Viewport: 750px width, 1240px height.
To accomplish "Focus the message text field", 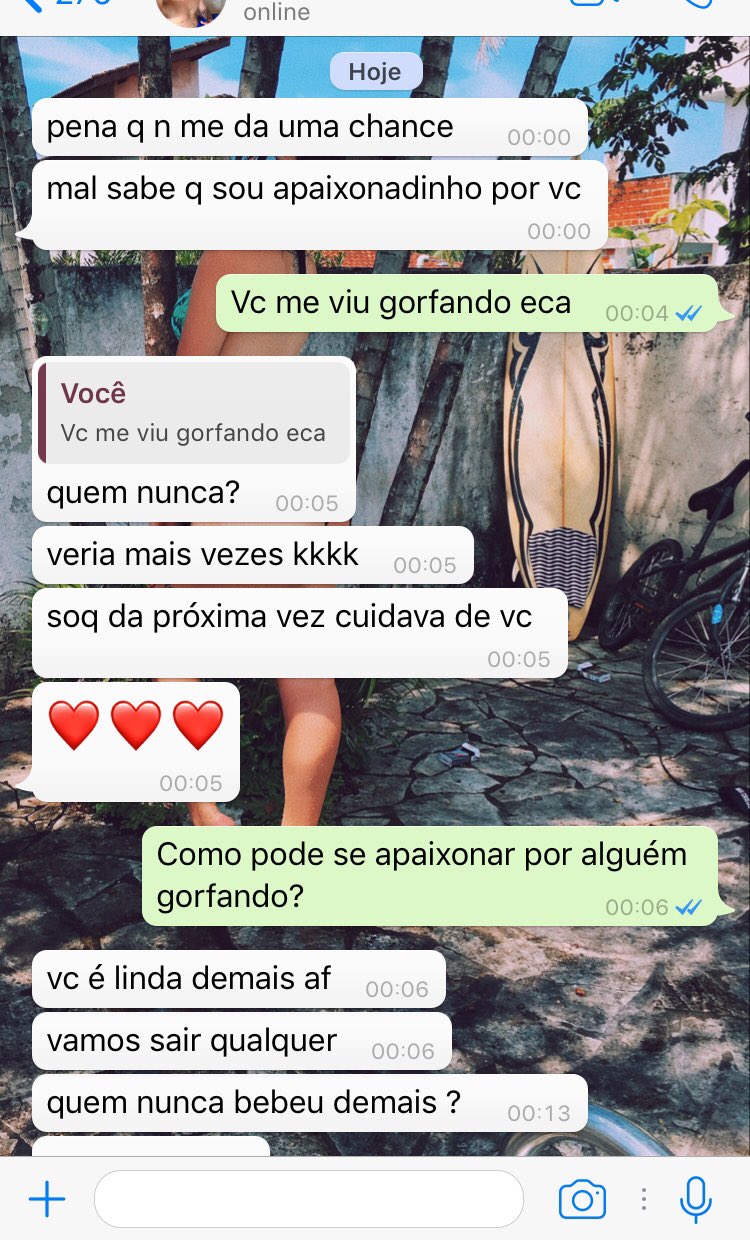I will pos(309,1199).
